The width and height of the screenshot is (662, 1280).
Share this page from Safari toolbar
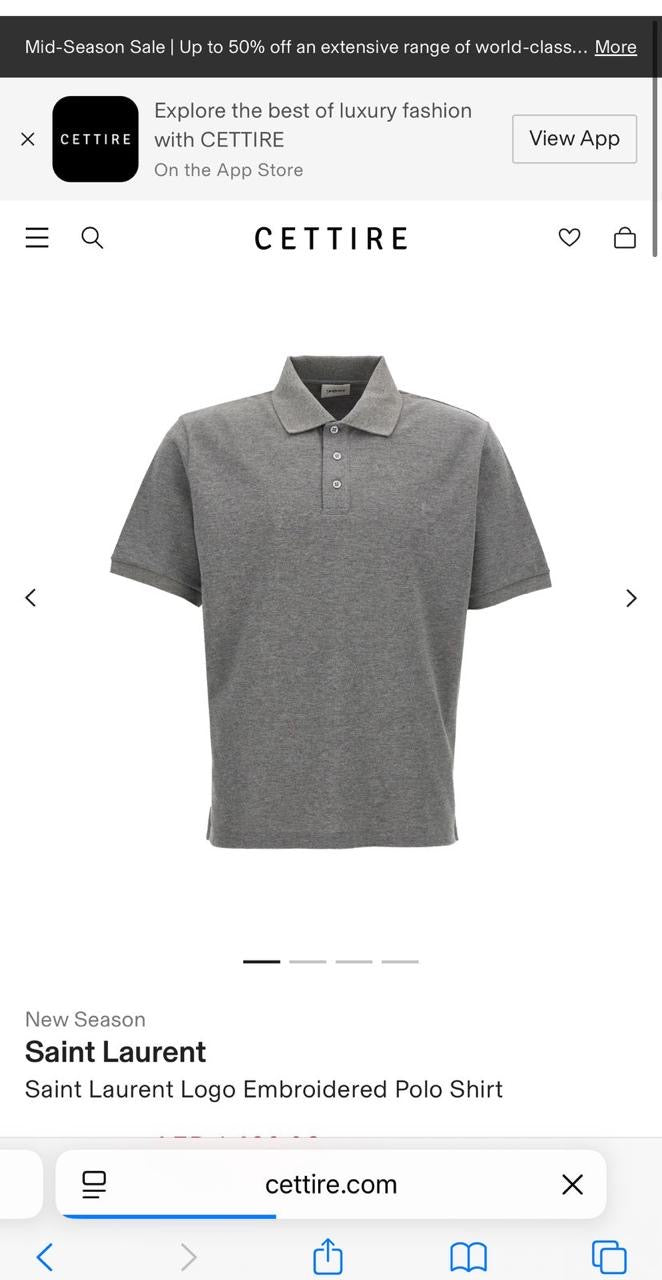pyautogui.click(x=328, y=1257)
